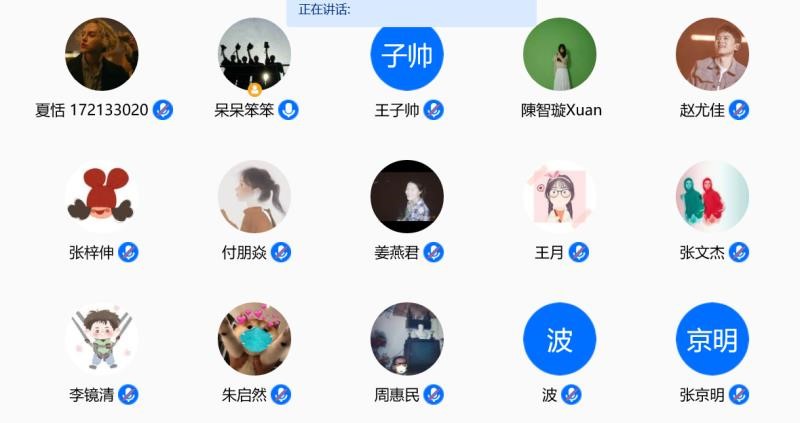Select participant 朱启然's avatar
Image resolution: width=800 pixels, height=423 pixels.
click(255, 339)
